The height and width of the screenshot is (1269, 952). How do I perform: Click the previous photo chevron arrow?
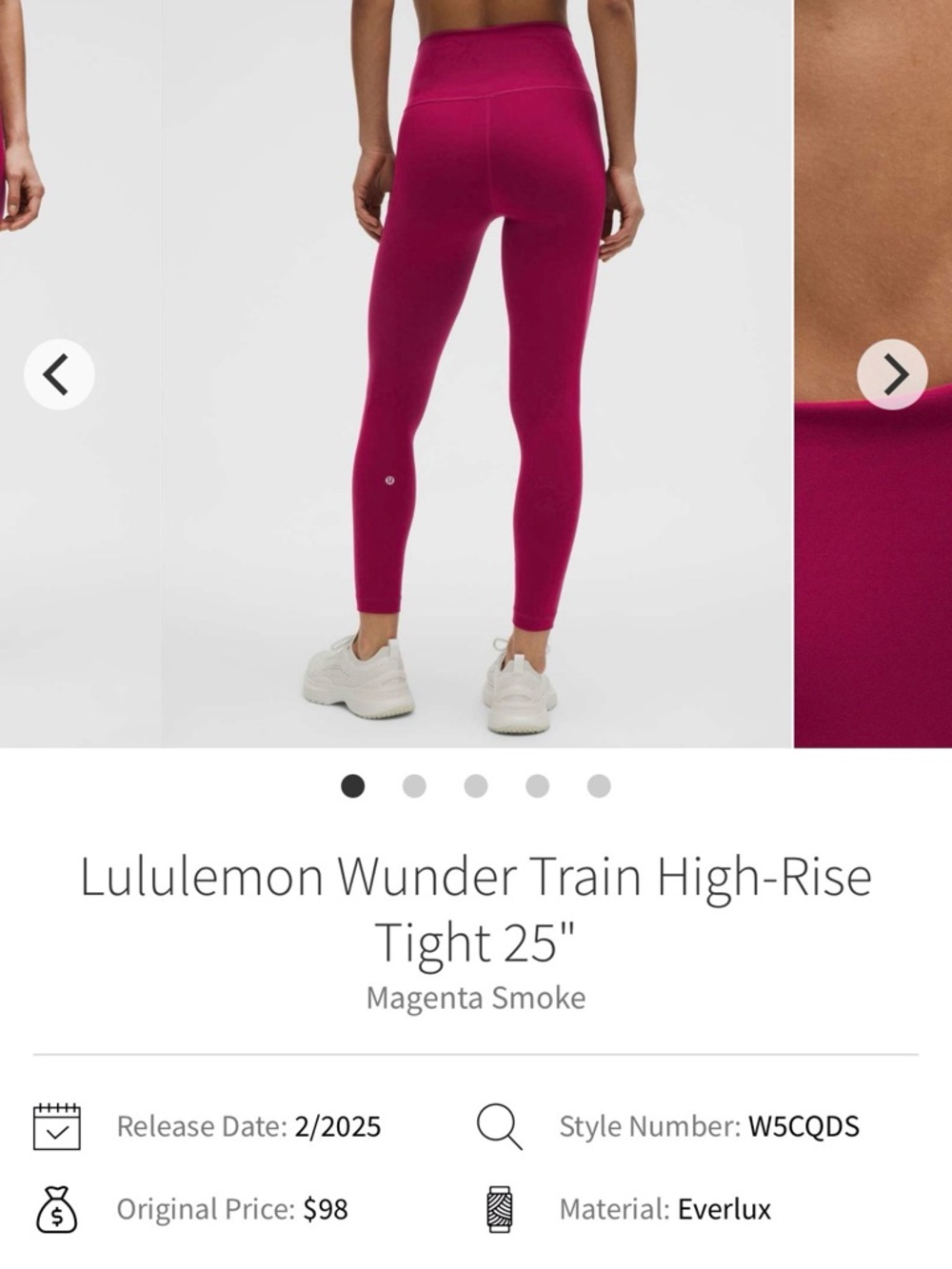tap(57, 373)
